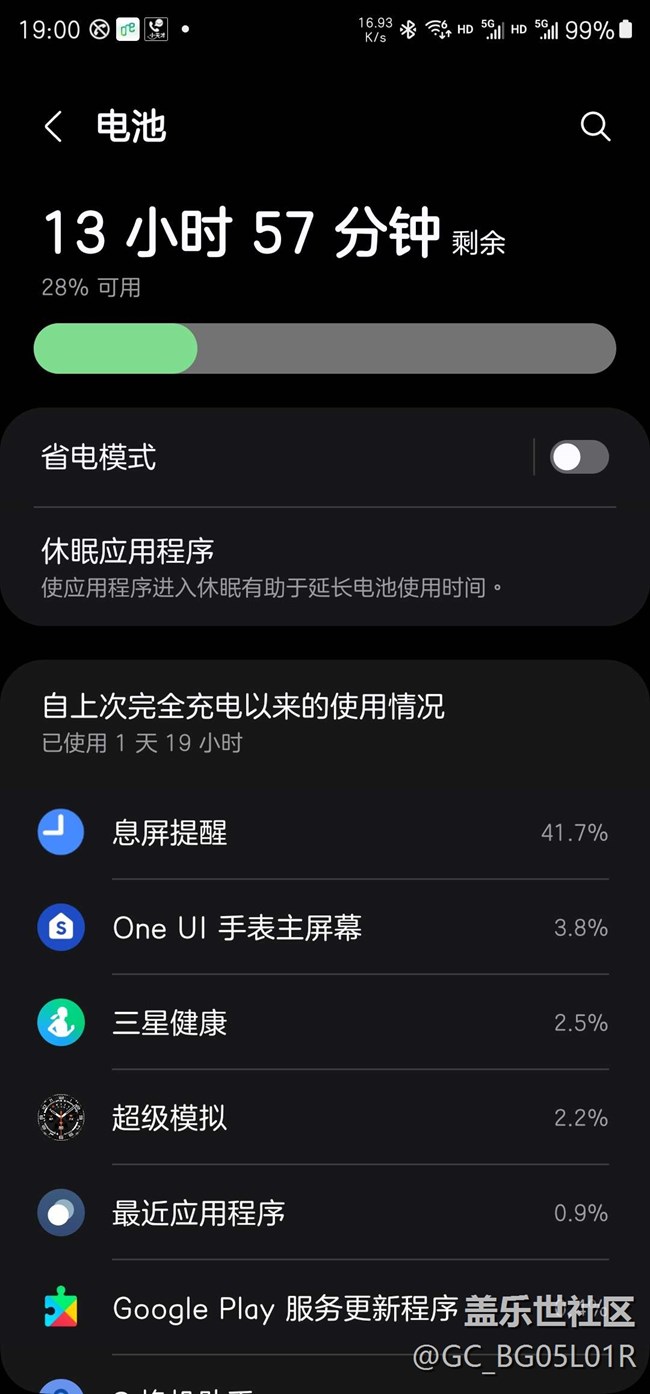The width and height of the screenshot is (650, 1394).
Task: Go back from the 电池 page
Action: point(54,127)
